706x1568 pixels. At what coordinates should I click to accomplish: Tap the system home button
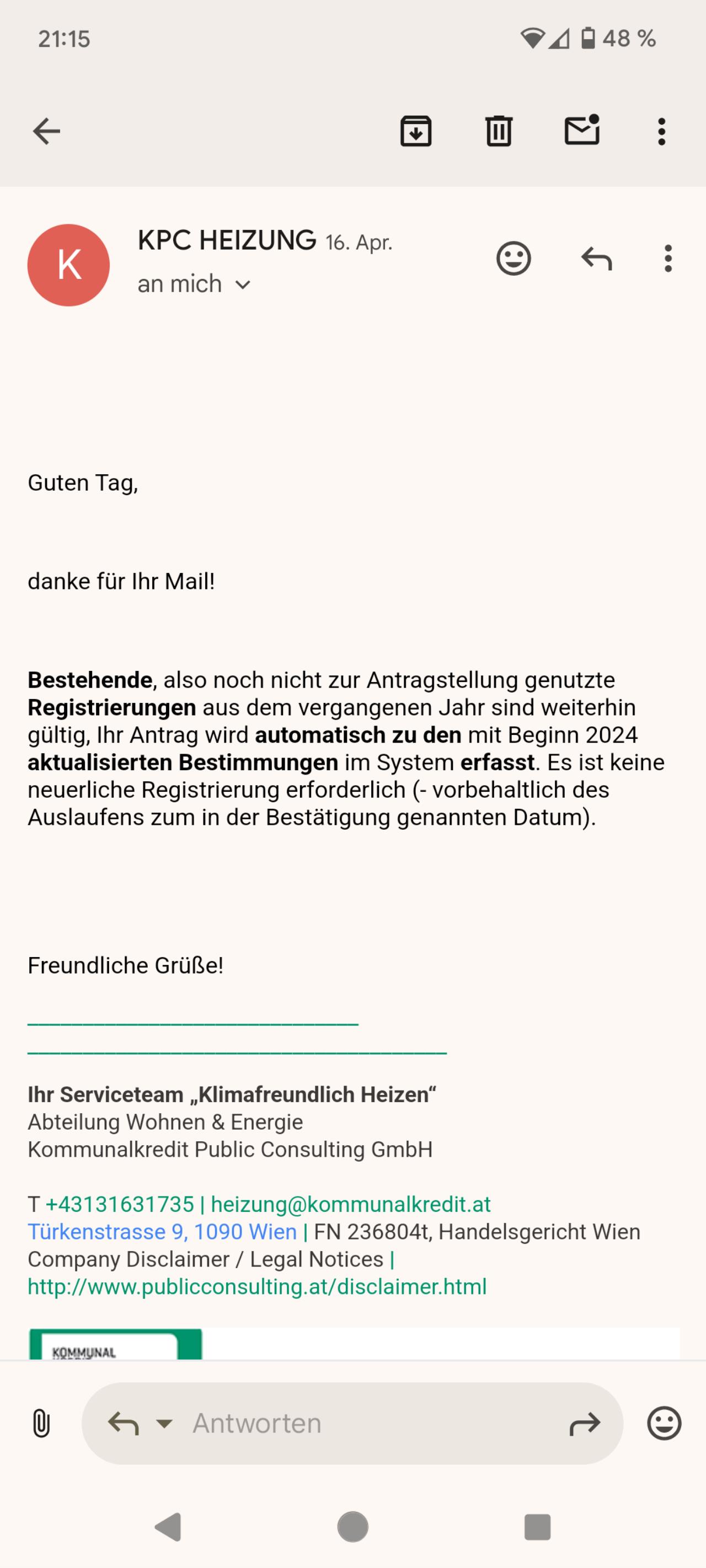click(352, 1527)
